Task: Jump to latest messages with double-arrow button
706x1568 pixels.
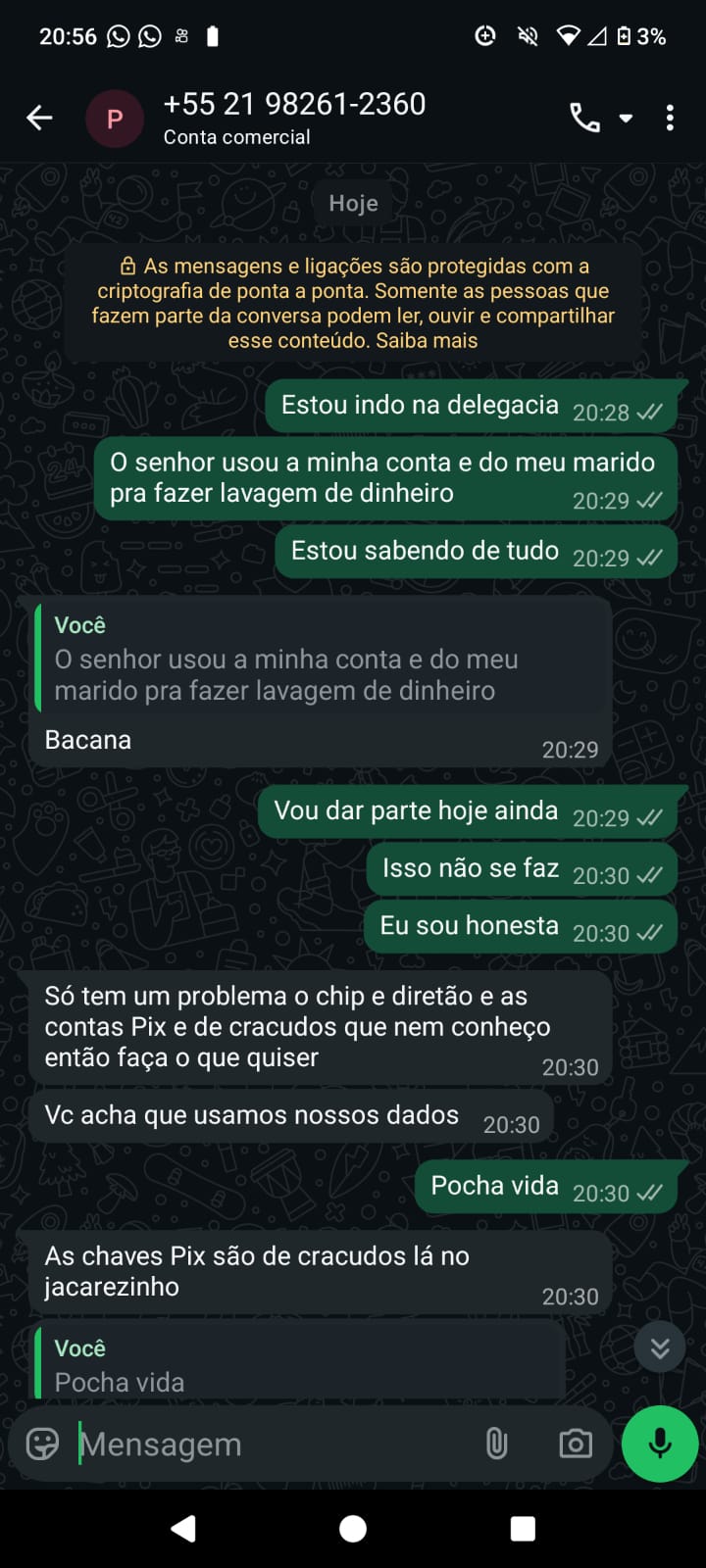Action: [x=660, y=1348]
